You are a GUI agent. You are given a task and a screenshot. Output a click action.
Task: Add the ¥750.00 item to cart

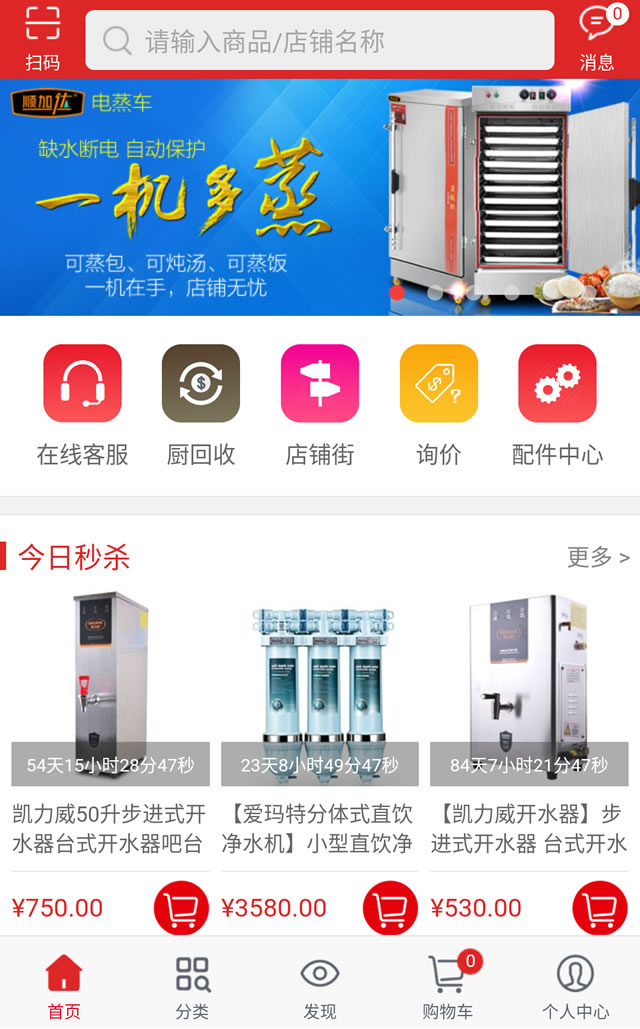point(181,908)
